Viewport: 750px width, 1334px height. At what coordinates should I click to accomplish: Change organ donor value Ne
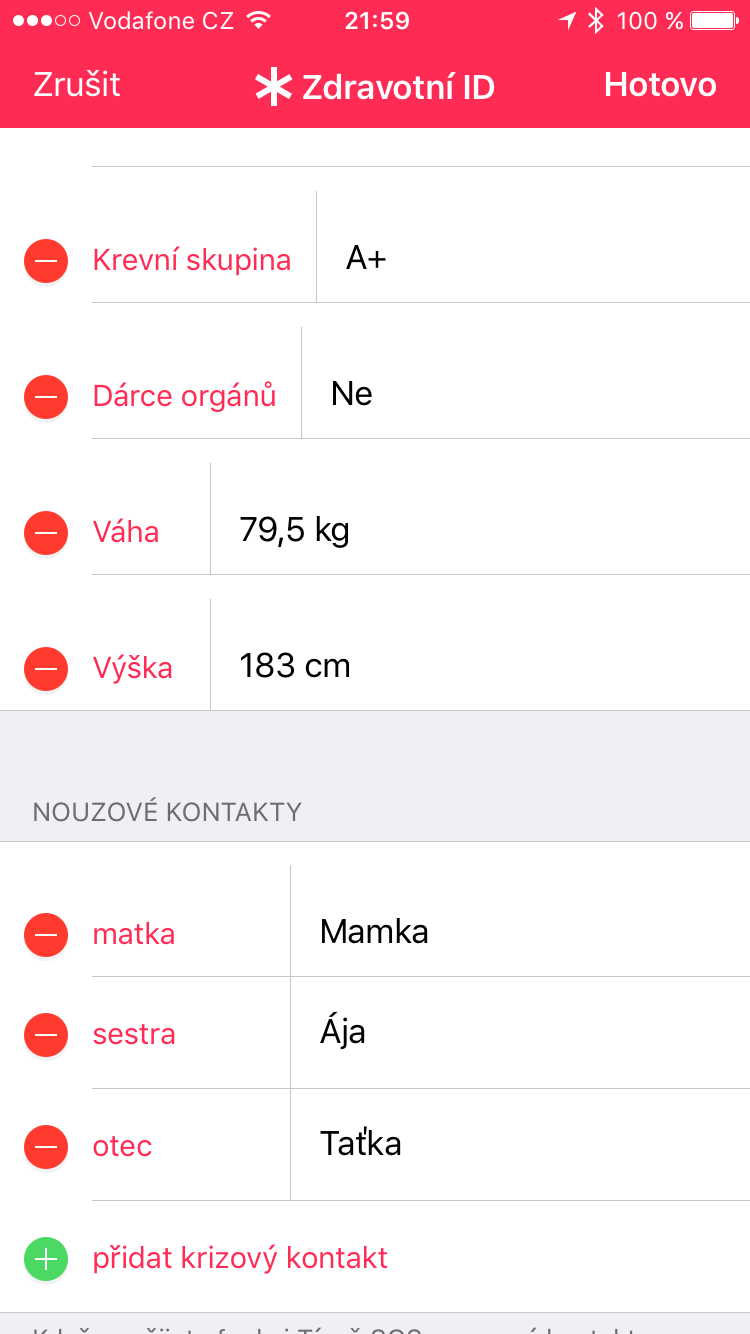352,394
